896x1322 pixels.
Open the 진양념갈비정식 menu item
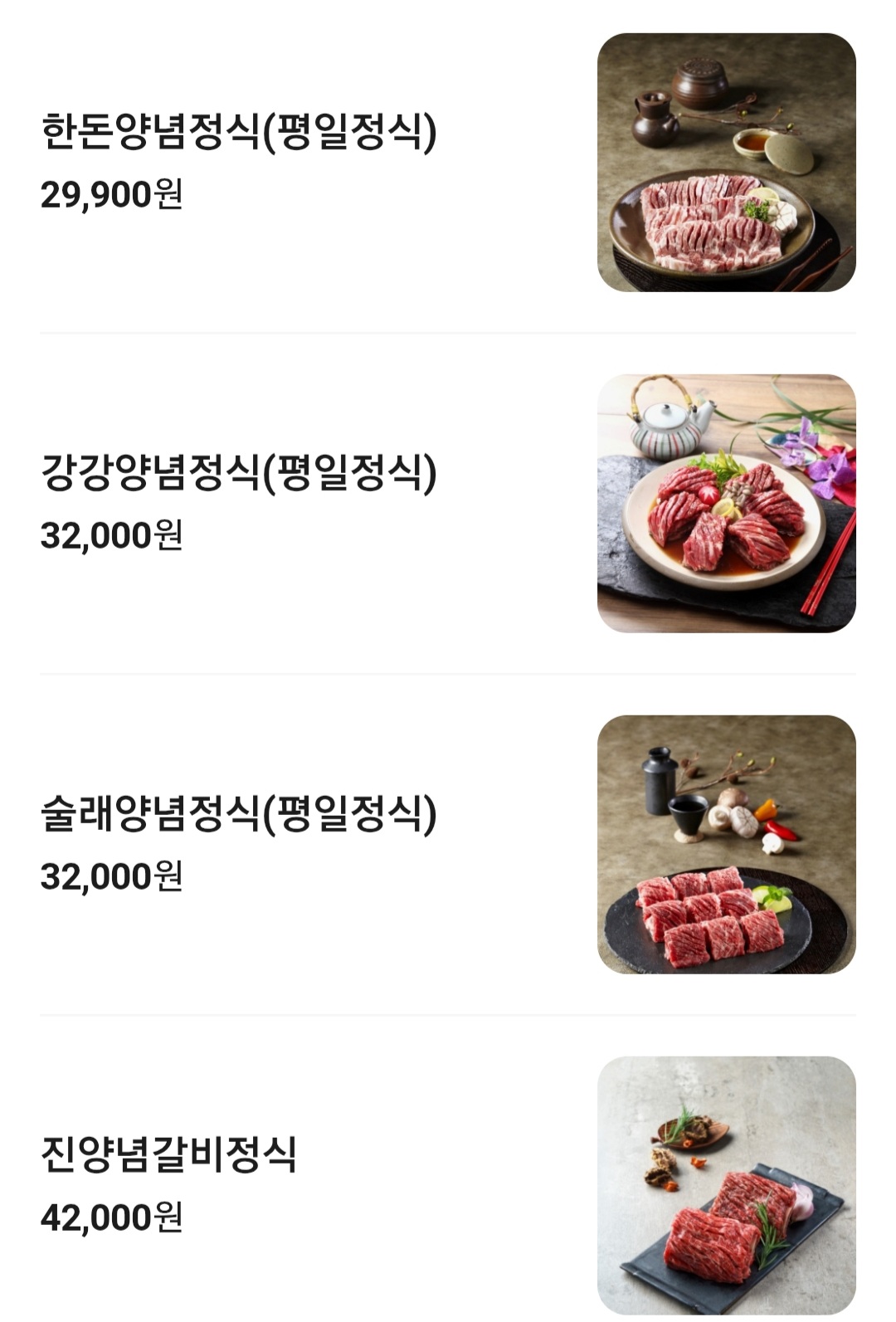(x=168, y=1154)
